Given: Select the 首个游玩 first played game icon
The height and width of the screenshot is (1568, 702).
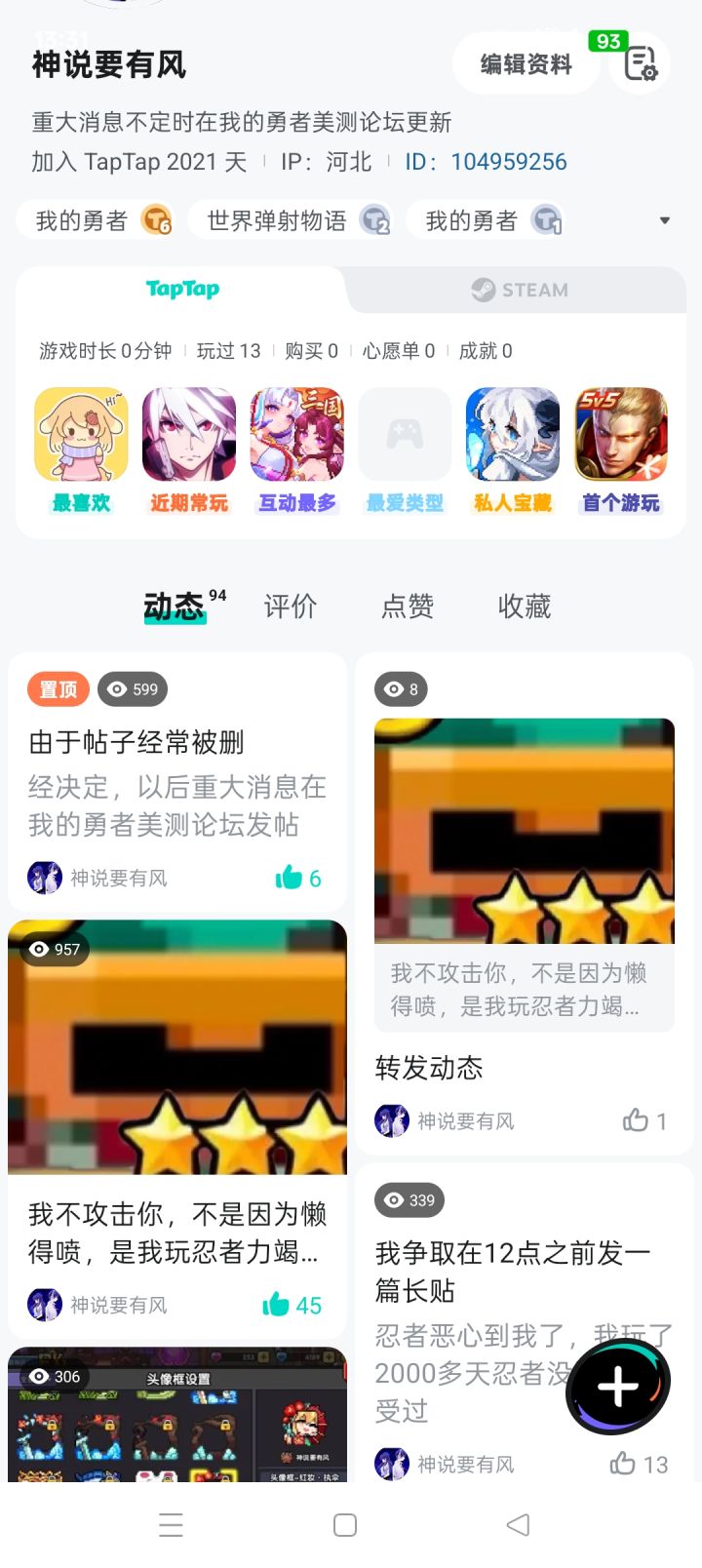Looking at the screenshot, I should [621, 433].
